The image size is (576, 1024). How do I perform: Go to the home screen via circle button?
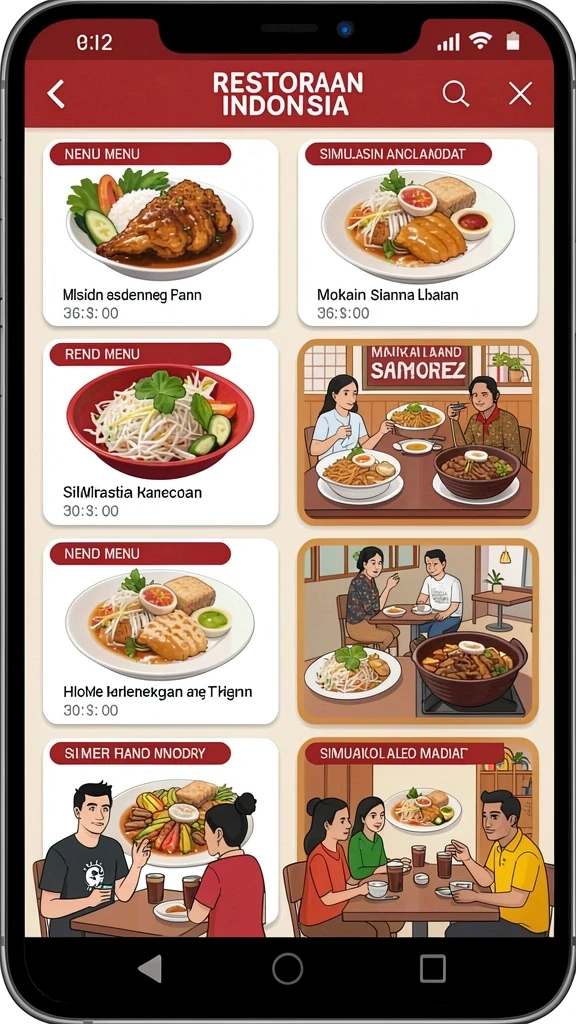tap(288, 968)
